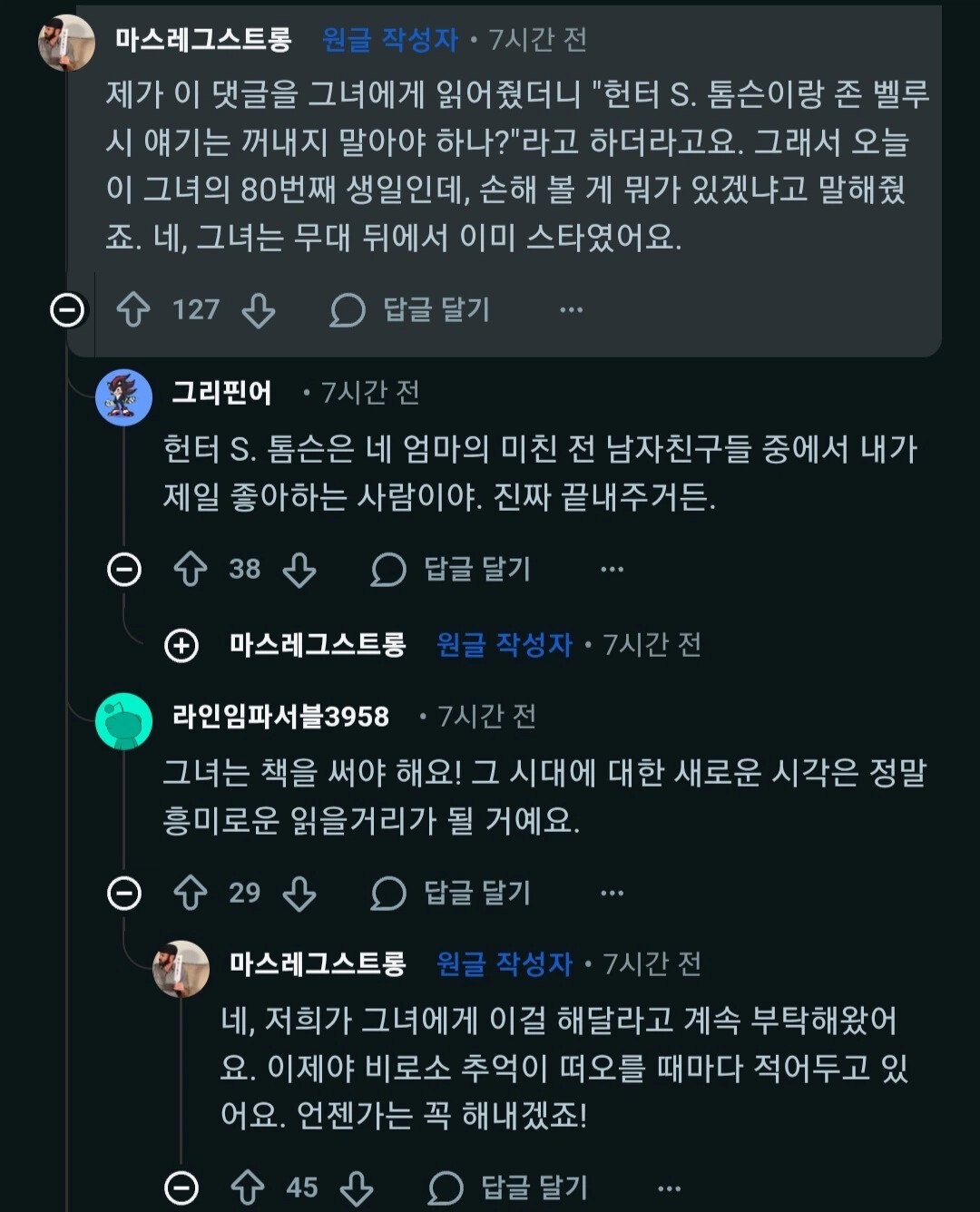Downvote 라인임파서블3958's comment
Viewport: 980px width, 1212px height.
point(299,894)
